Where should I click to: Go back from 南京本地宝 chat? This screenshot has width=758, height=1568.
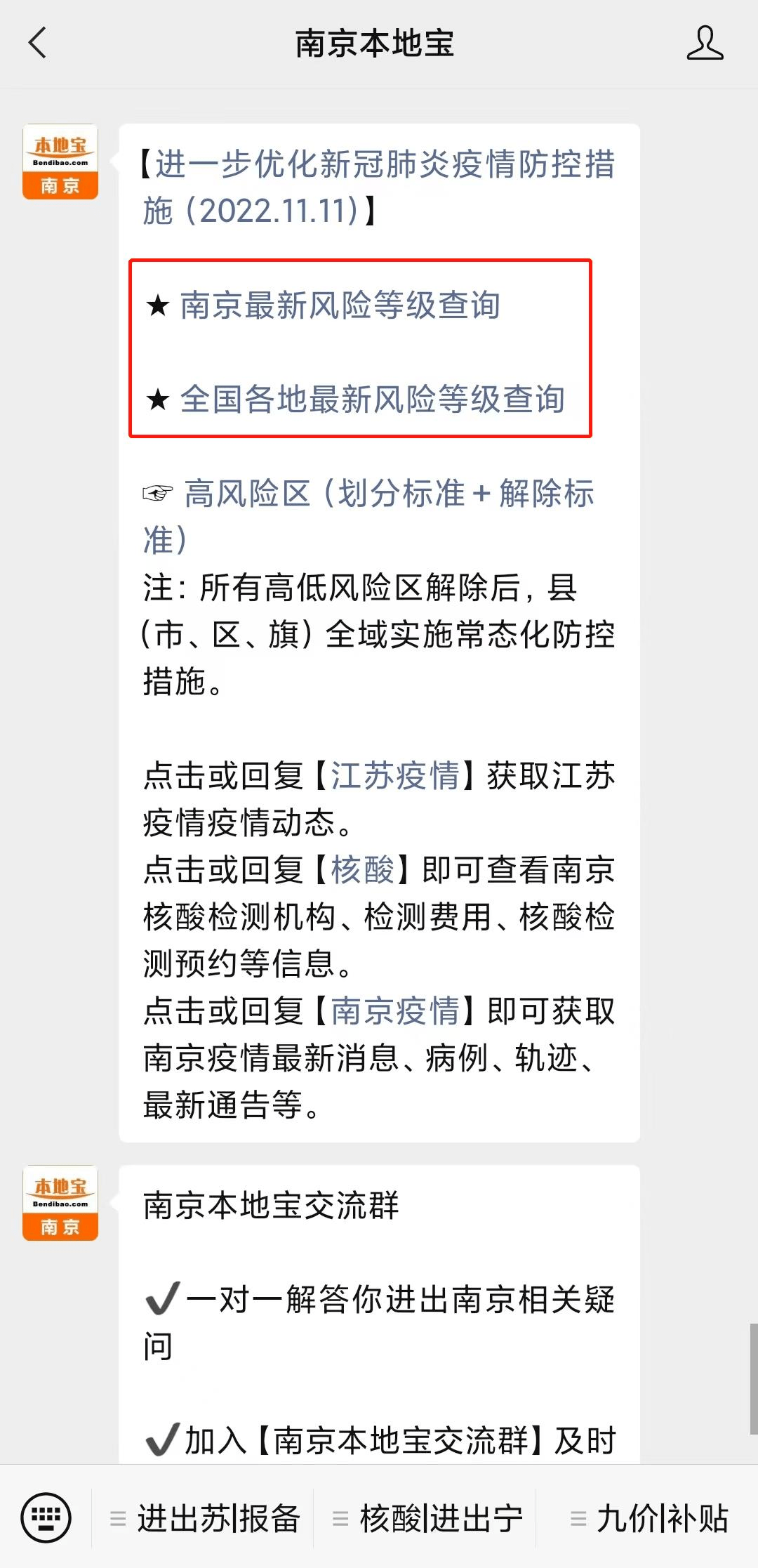click(x=38, y=44)
